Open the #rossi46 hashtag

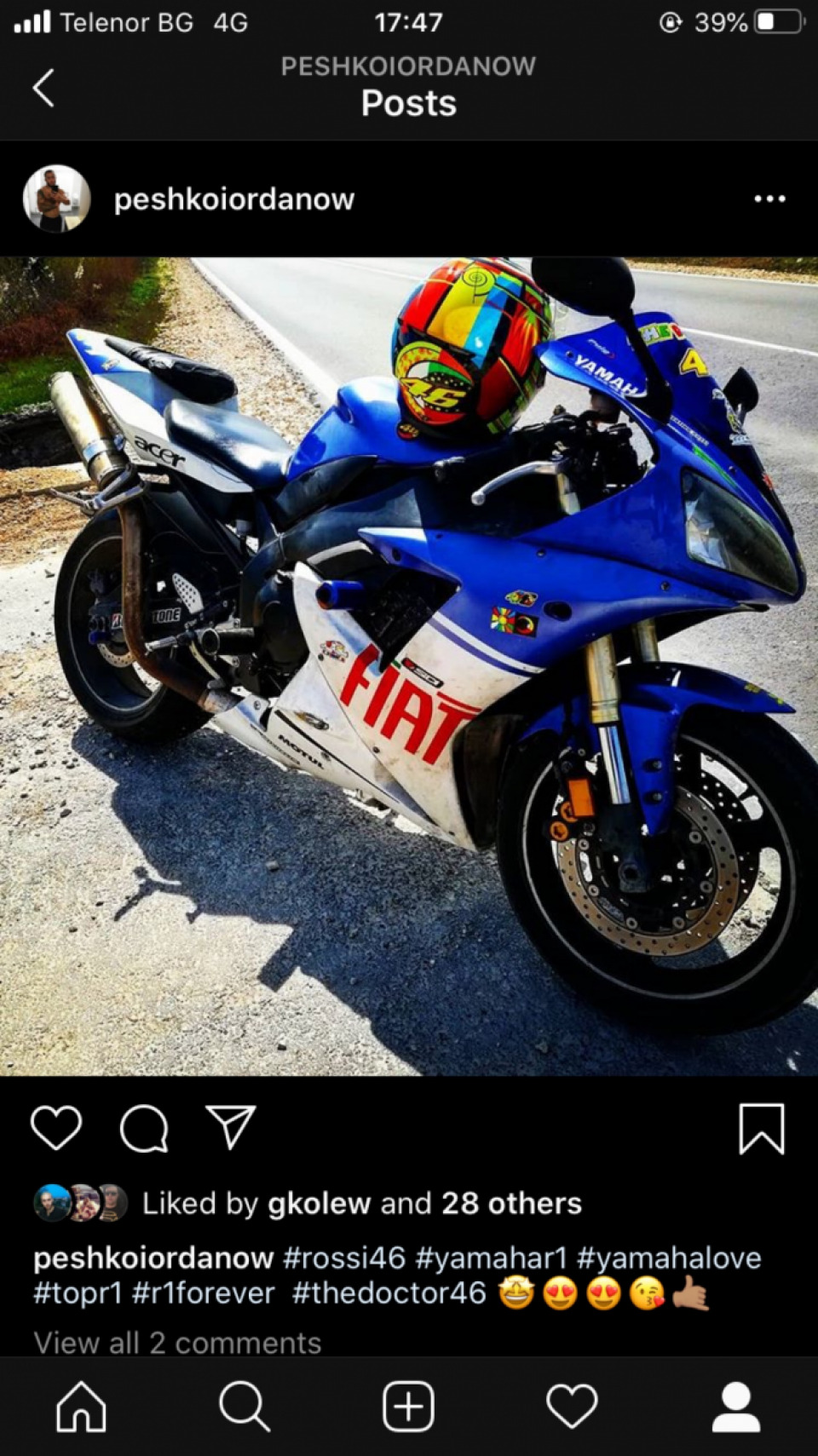[x=343, y=1257]
